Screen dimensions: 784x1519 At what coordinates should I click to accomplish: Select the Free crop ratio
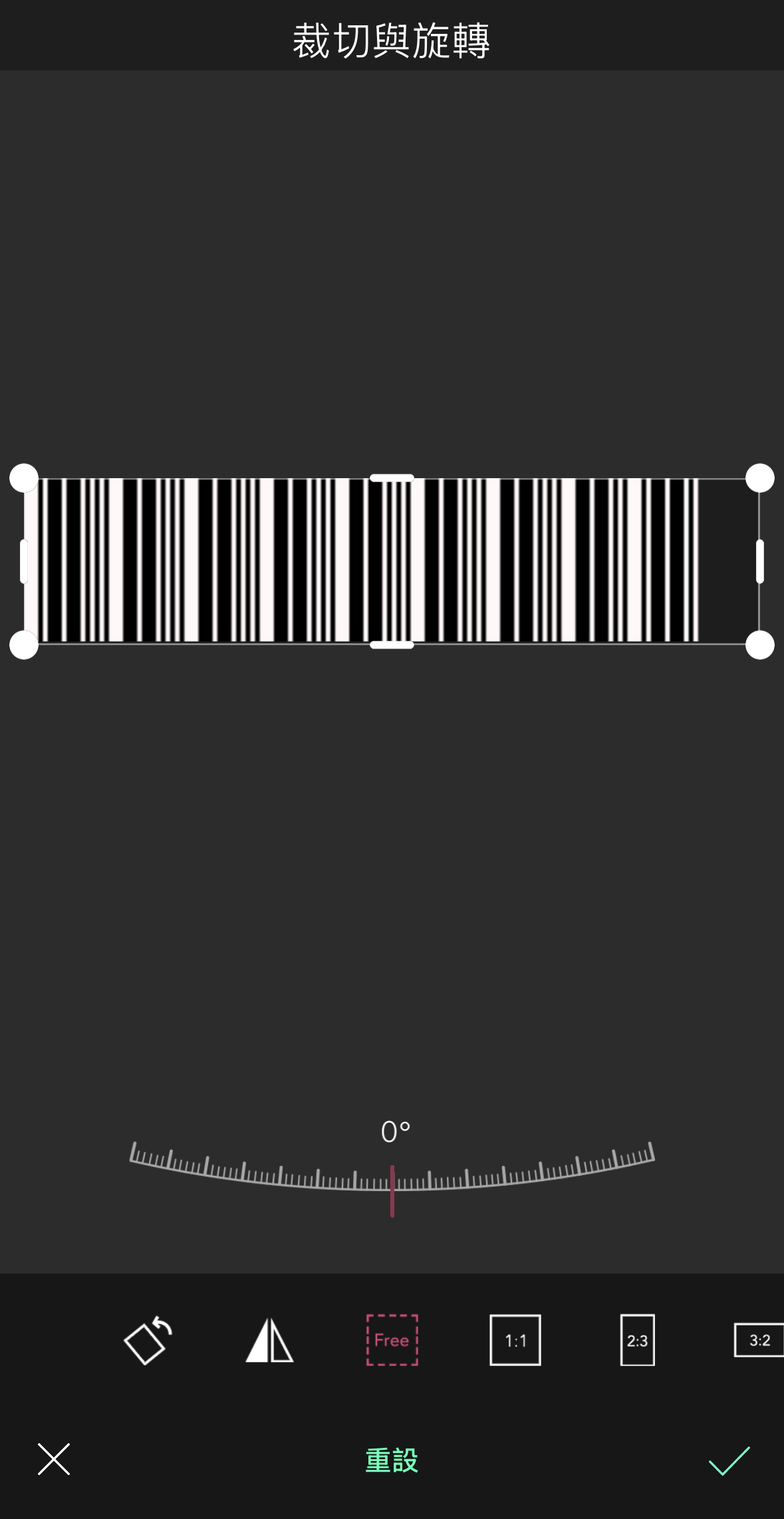click(x=392, y=1340)
